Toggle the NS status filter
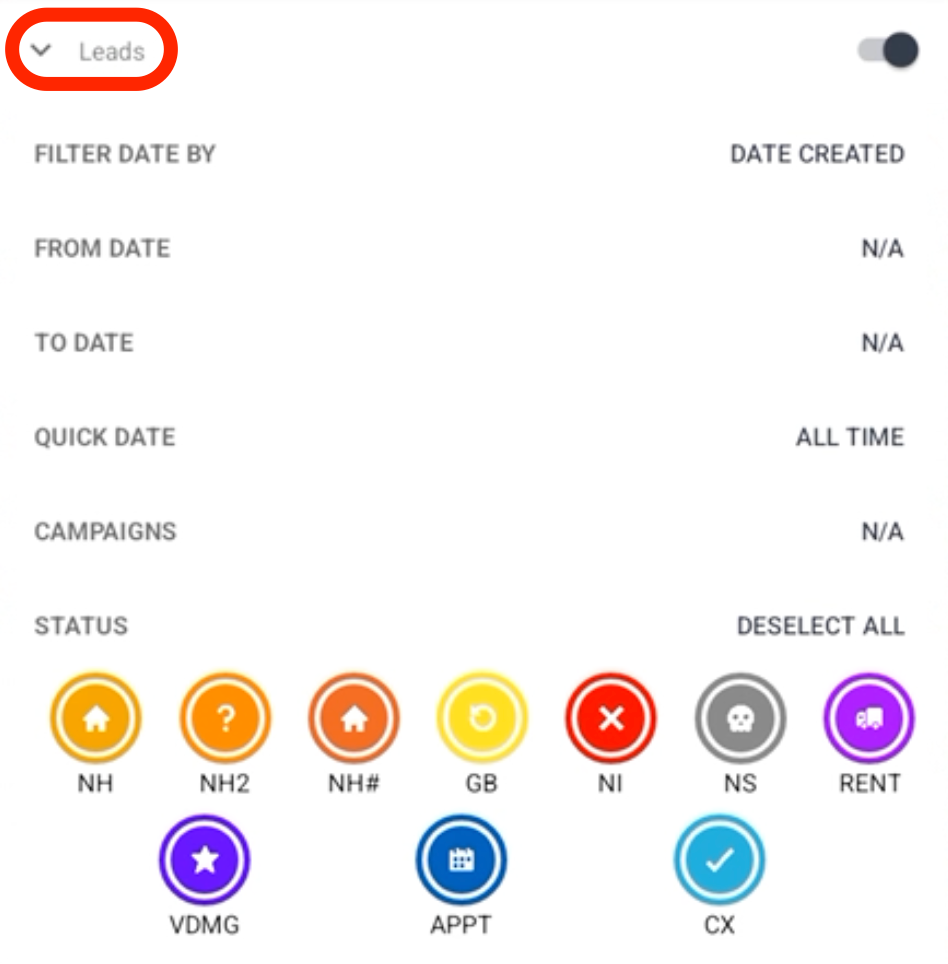Screen dimensions: 948x964 click(x=740, y=718)
